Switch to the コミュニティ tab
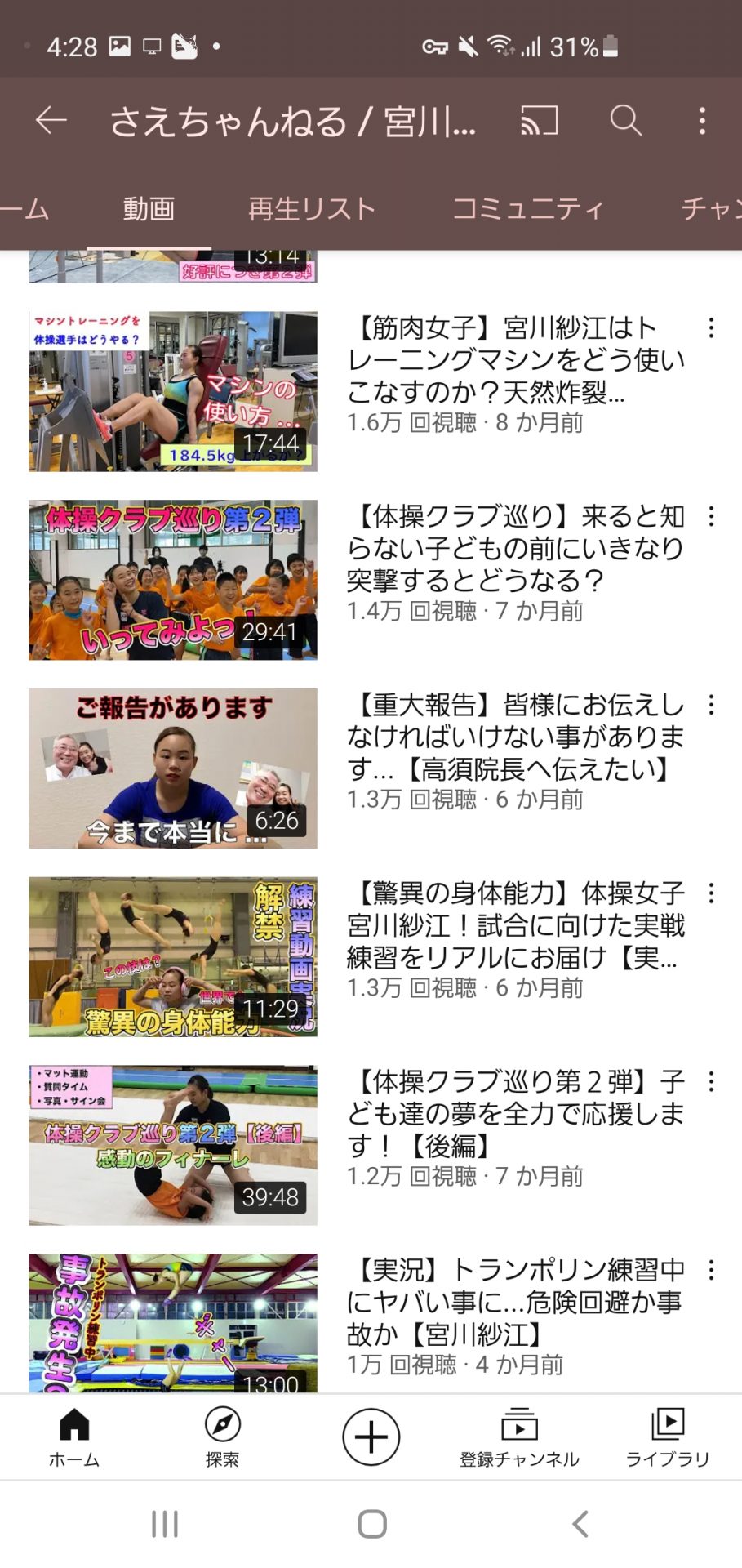Image resolution: width=742 pixels, height=1568 pixels. coord(528,209)
